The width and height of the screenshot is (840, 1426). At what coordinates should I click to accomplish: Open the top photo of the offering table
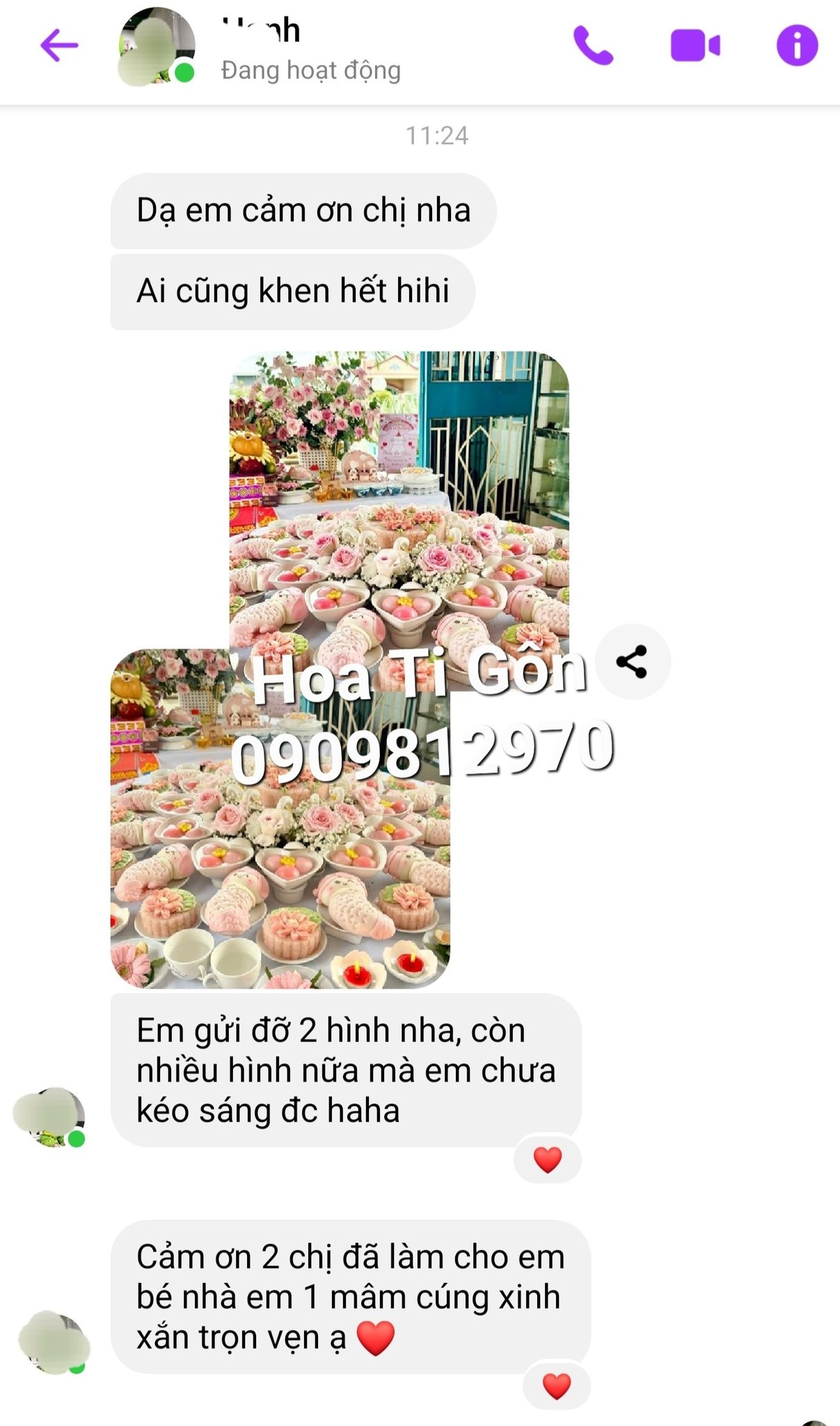(399, 487)
